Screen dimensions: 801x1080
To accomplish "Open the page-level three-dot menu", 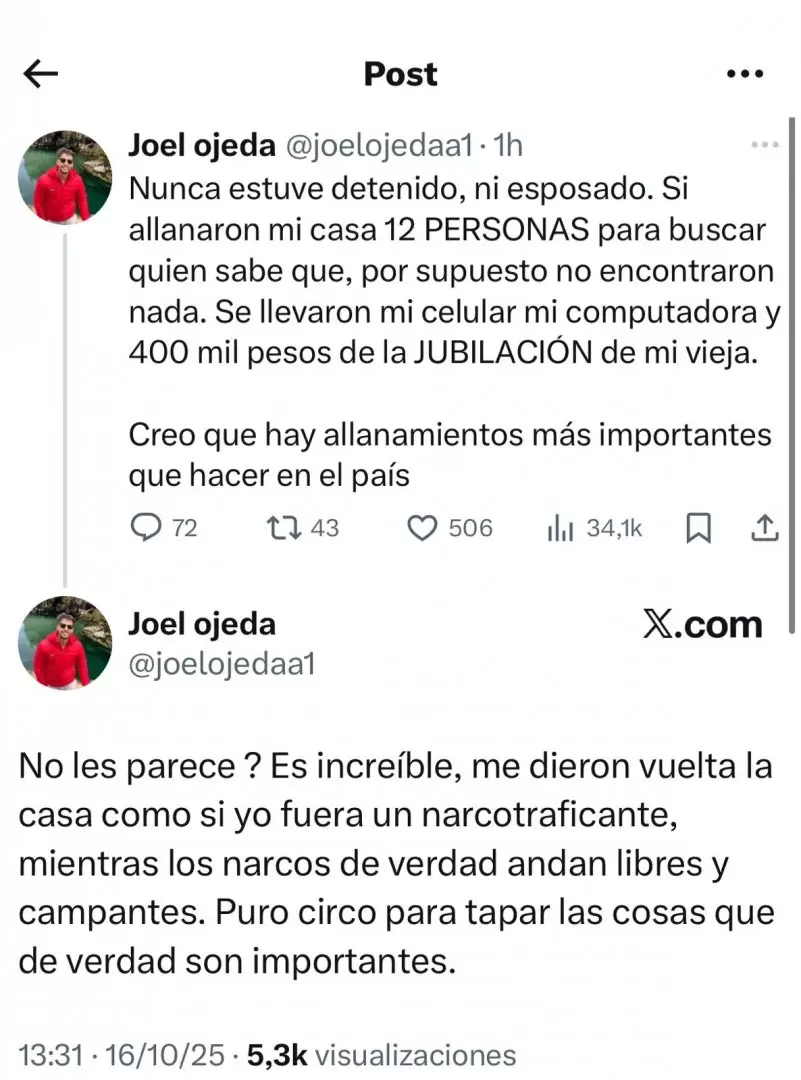I will [x=744, y=72].
